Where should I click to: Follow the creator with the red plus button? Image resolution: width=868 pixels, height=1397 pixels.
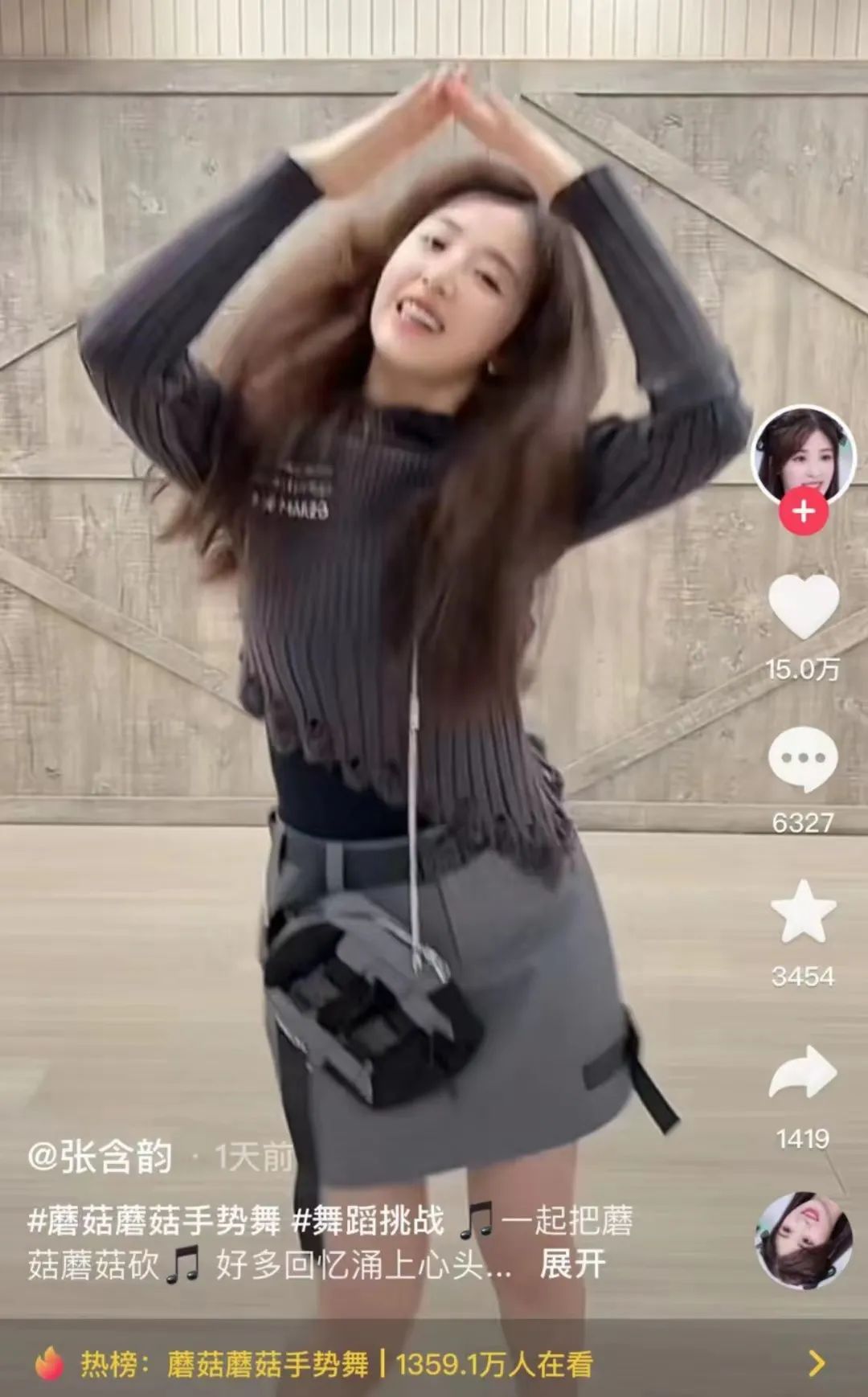[804, 512]
